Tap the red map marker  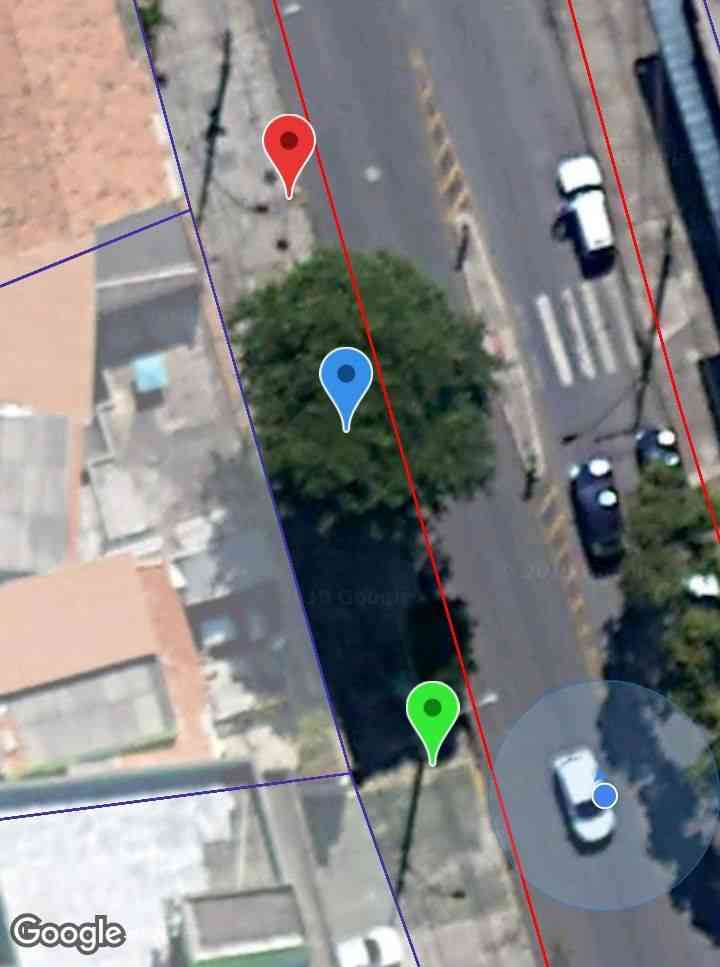tap(289, 146)
